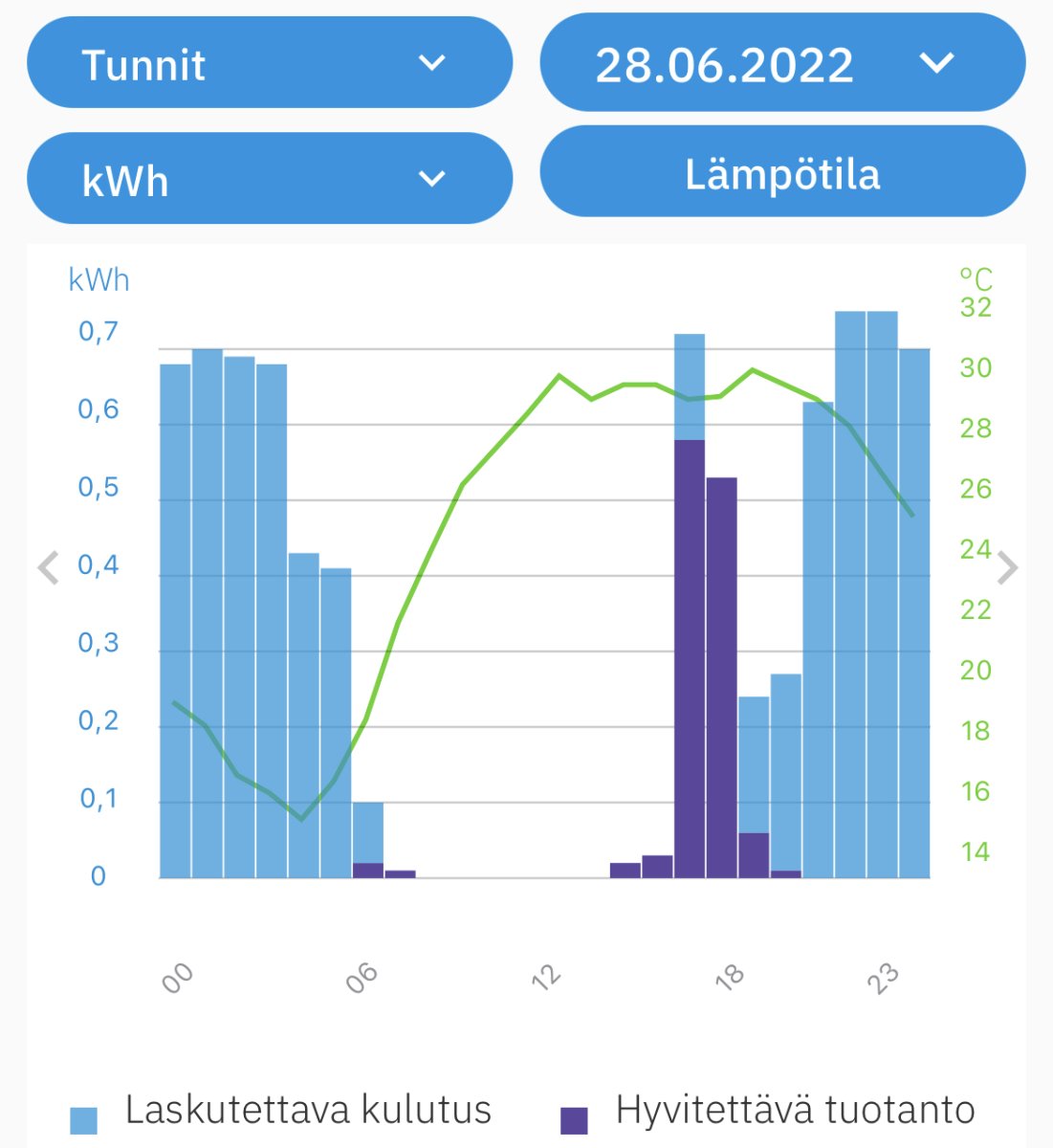
Task: Go to the previous day with left arrow
Action: pyautogui.click(x=48, y=567)
